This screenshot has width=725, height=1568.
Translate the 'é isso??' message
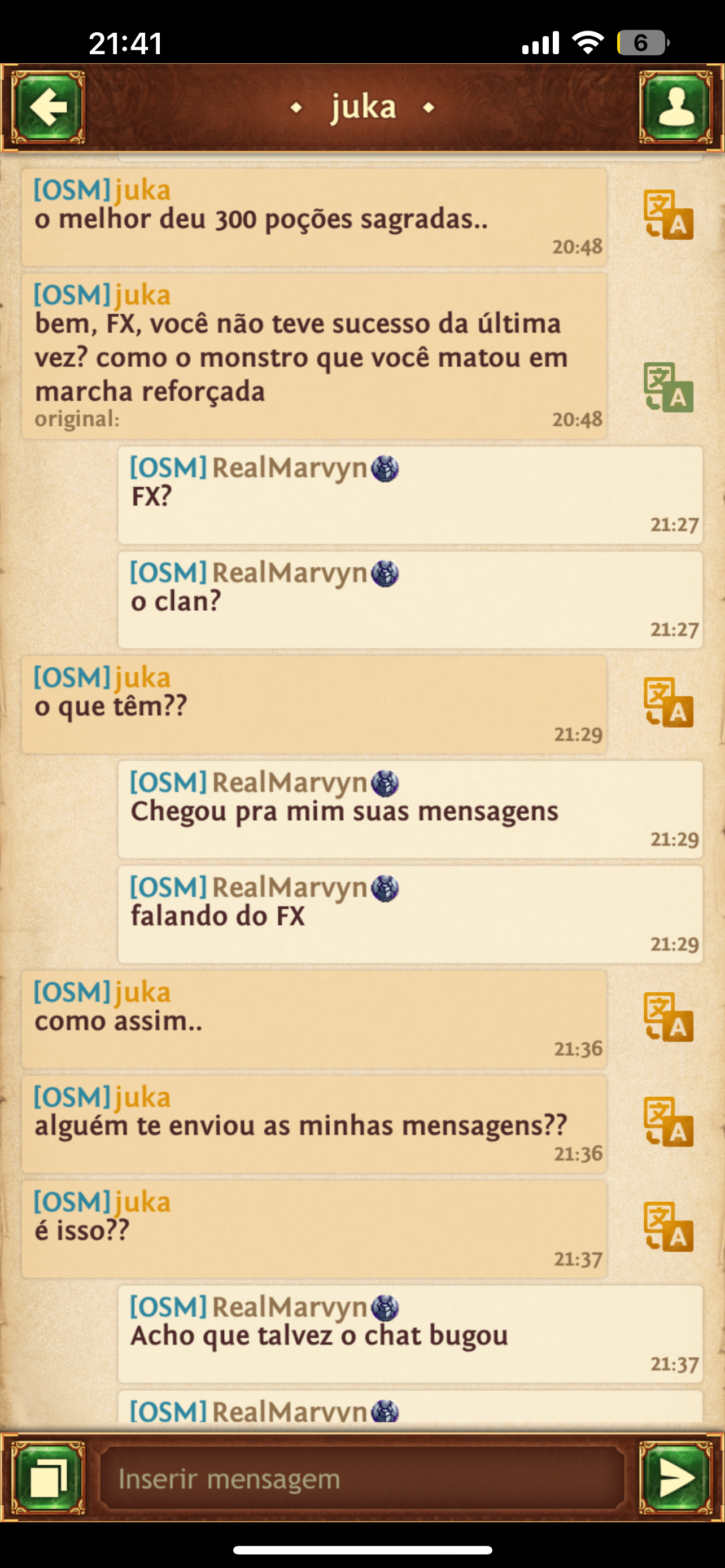tap(669, 1226)
